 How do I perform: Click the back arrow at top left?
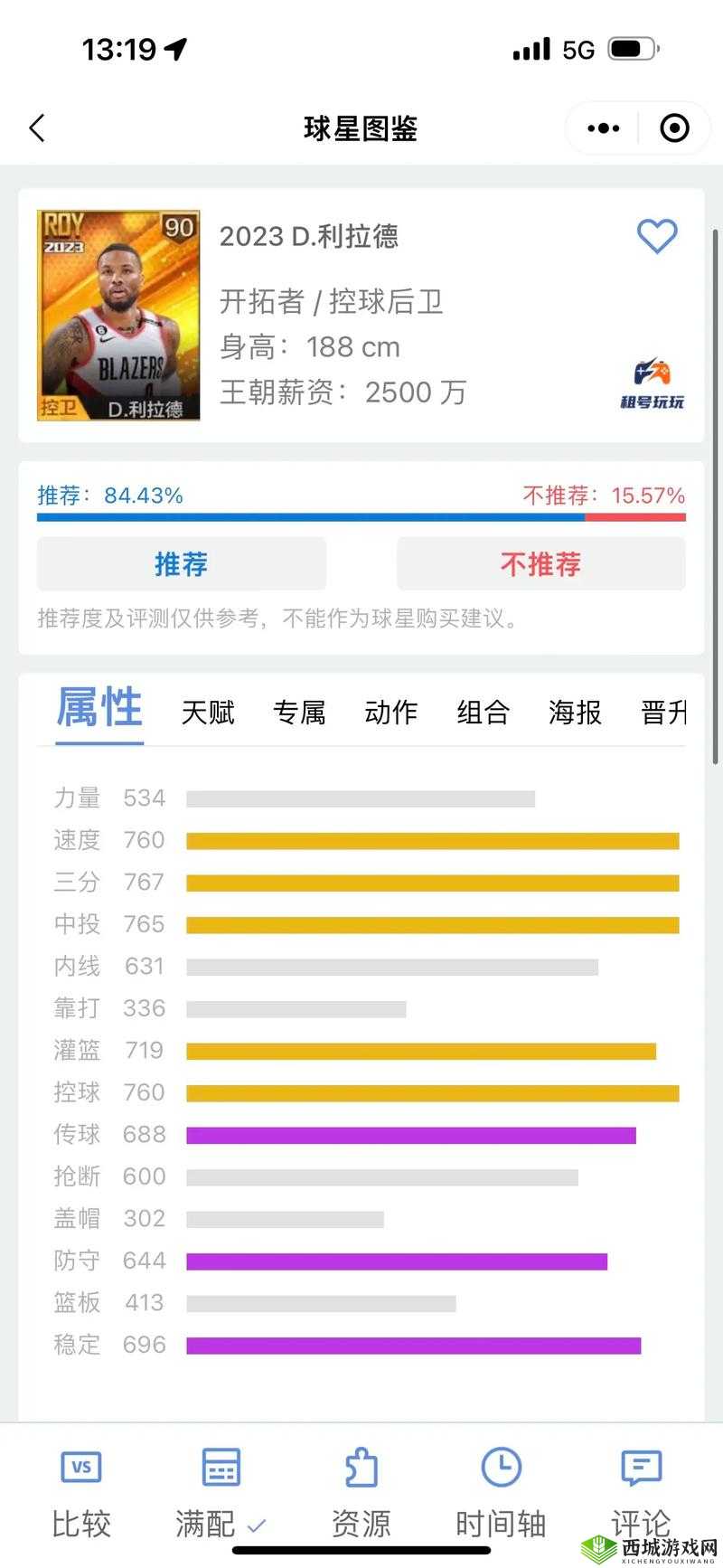click(36, 128)
